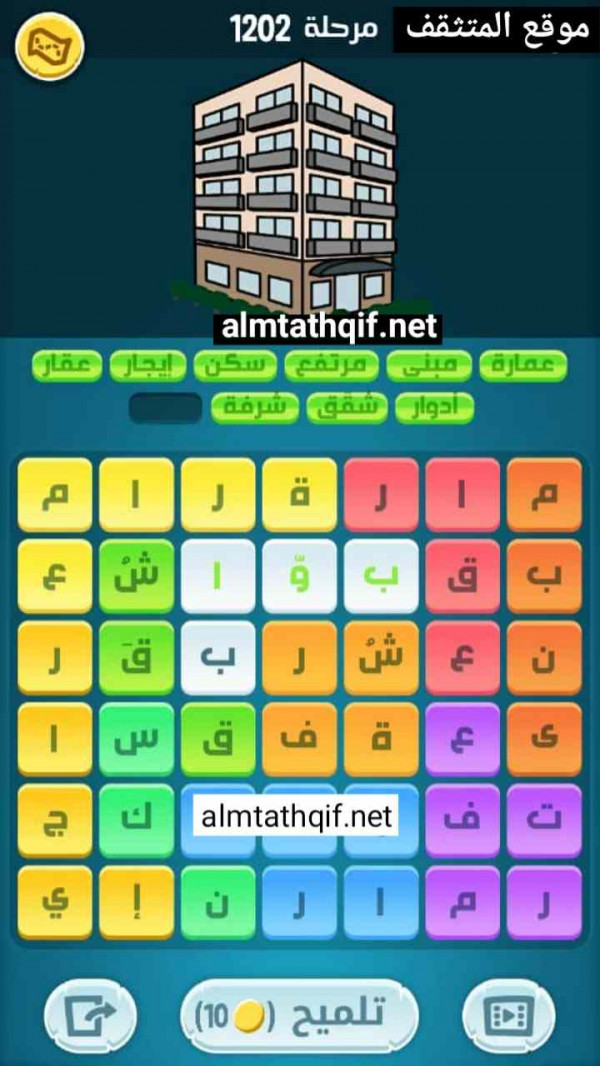Open the yellow map icon in top corner
Image resolution: width=600 pixels, height=1066 pixels.
coord(50,43)
